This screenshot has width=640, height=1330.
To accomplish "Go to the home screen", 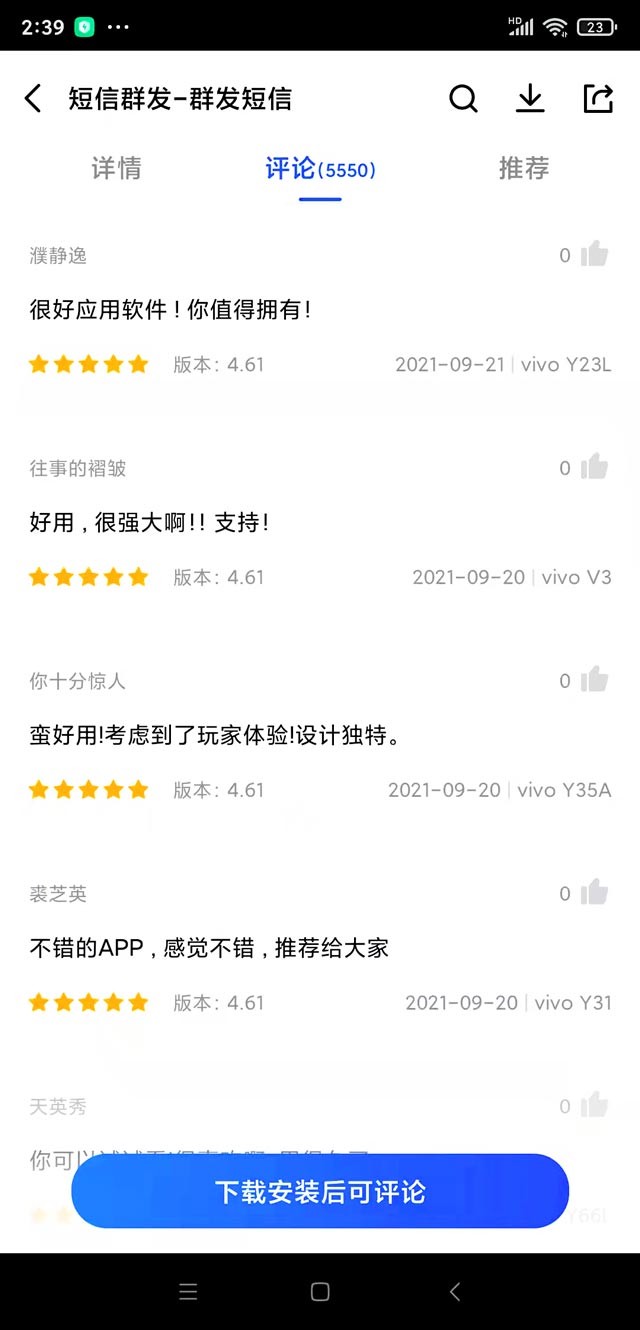I will (320, 1292).
